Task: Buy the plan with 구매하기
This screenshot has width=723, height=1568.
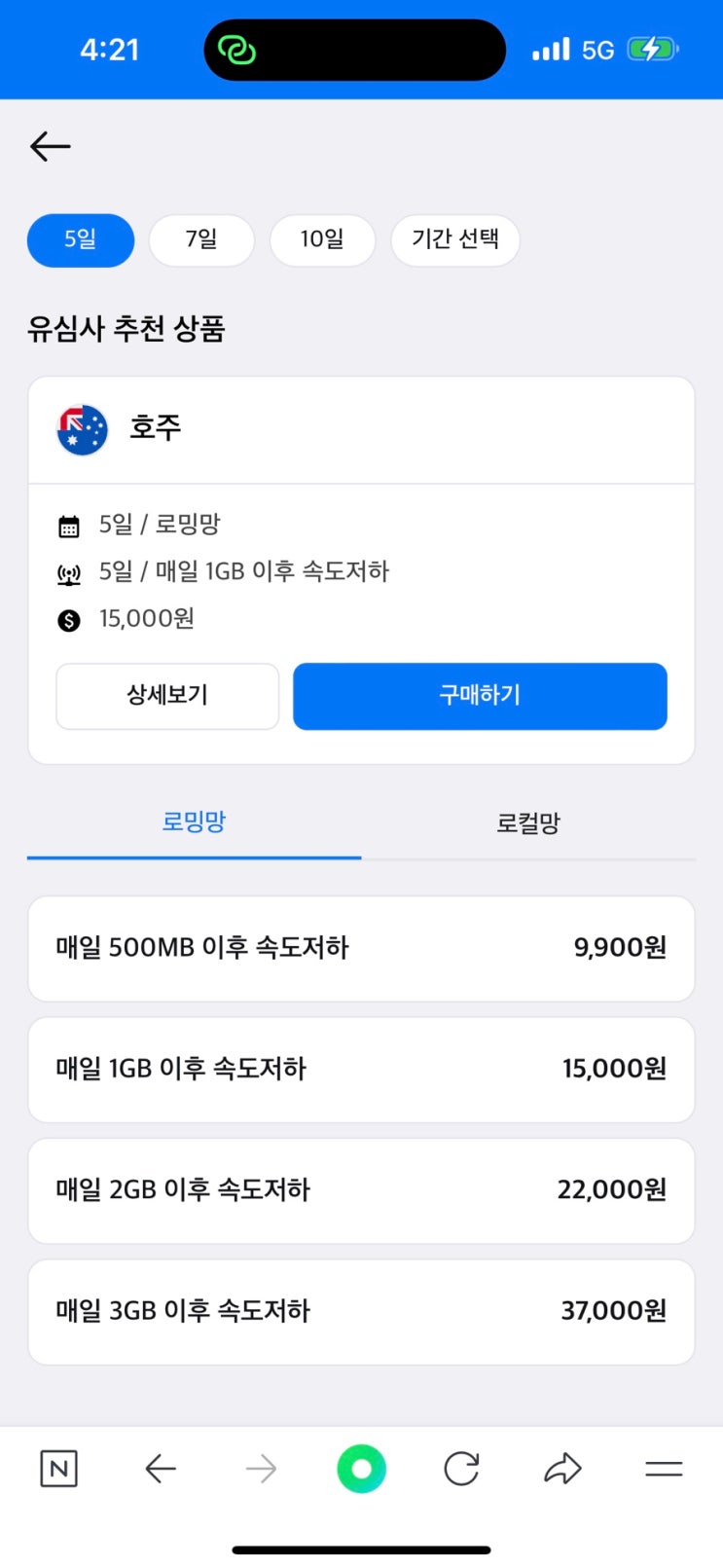Action: tap(480, 696)
